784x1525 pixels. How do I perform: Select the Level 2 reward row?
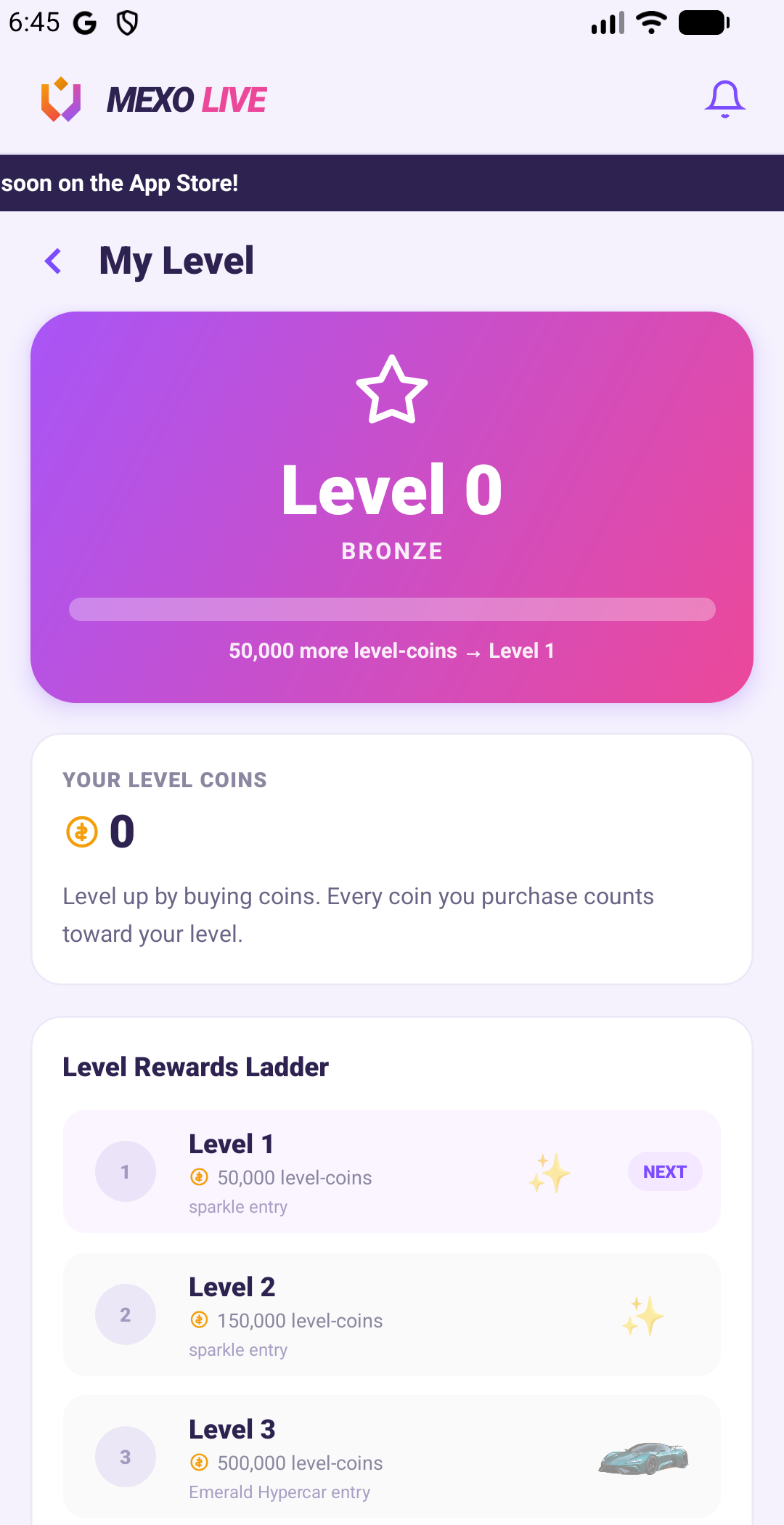[x=392, y=1314]
